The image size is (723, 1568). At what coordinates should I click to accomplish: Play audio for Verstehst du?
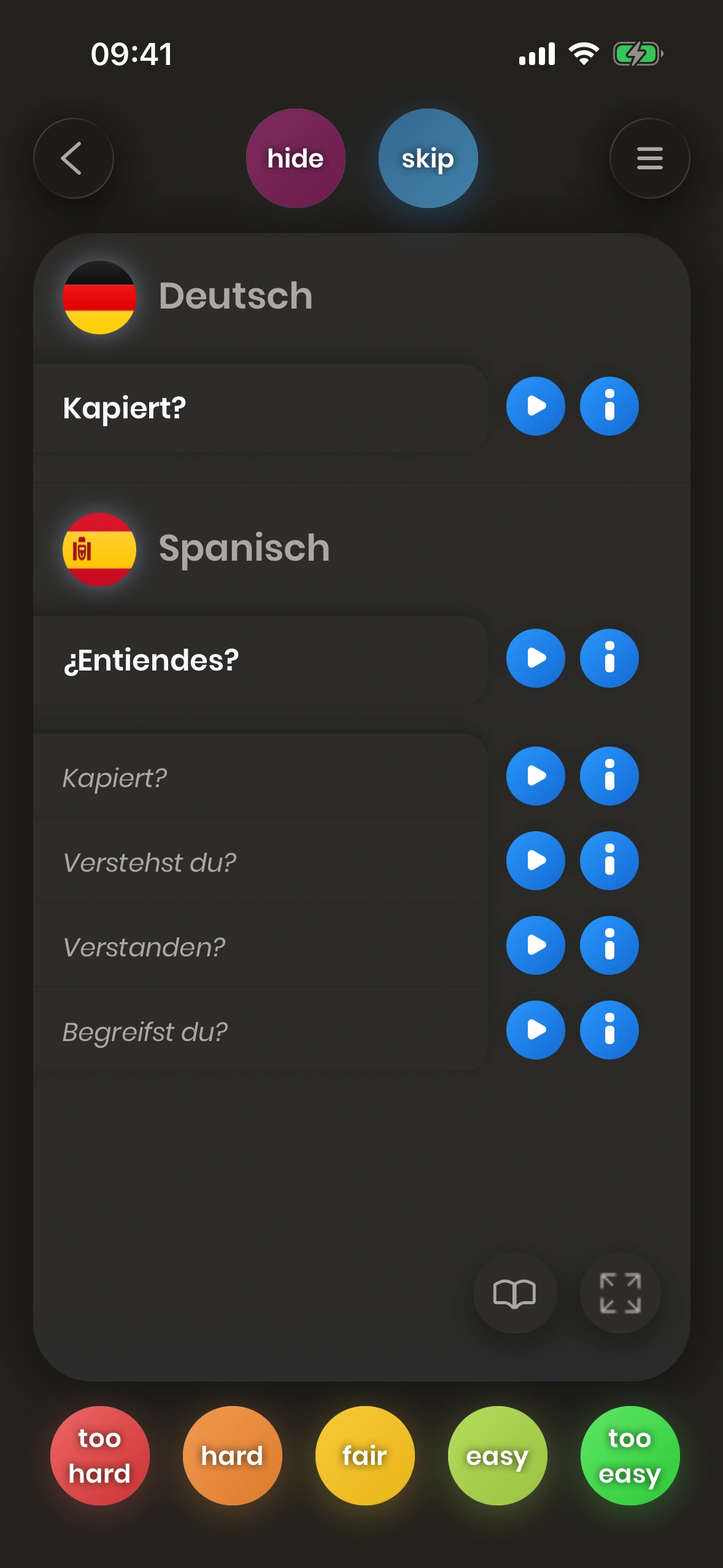click(535, 861)
